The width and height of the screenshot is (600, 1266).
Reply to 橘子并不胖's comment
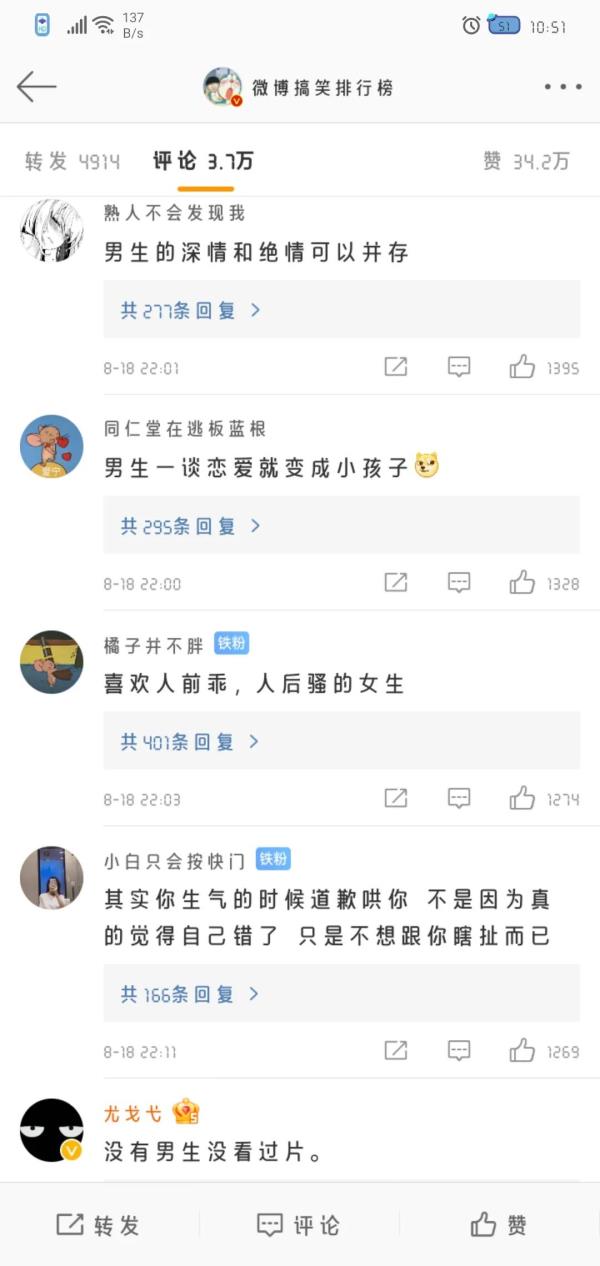[x=459, y=798]
